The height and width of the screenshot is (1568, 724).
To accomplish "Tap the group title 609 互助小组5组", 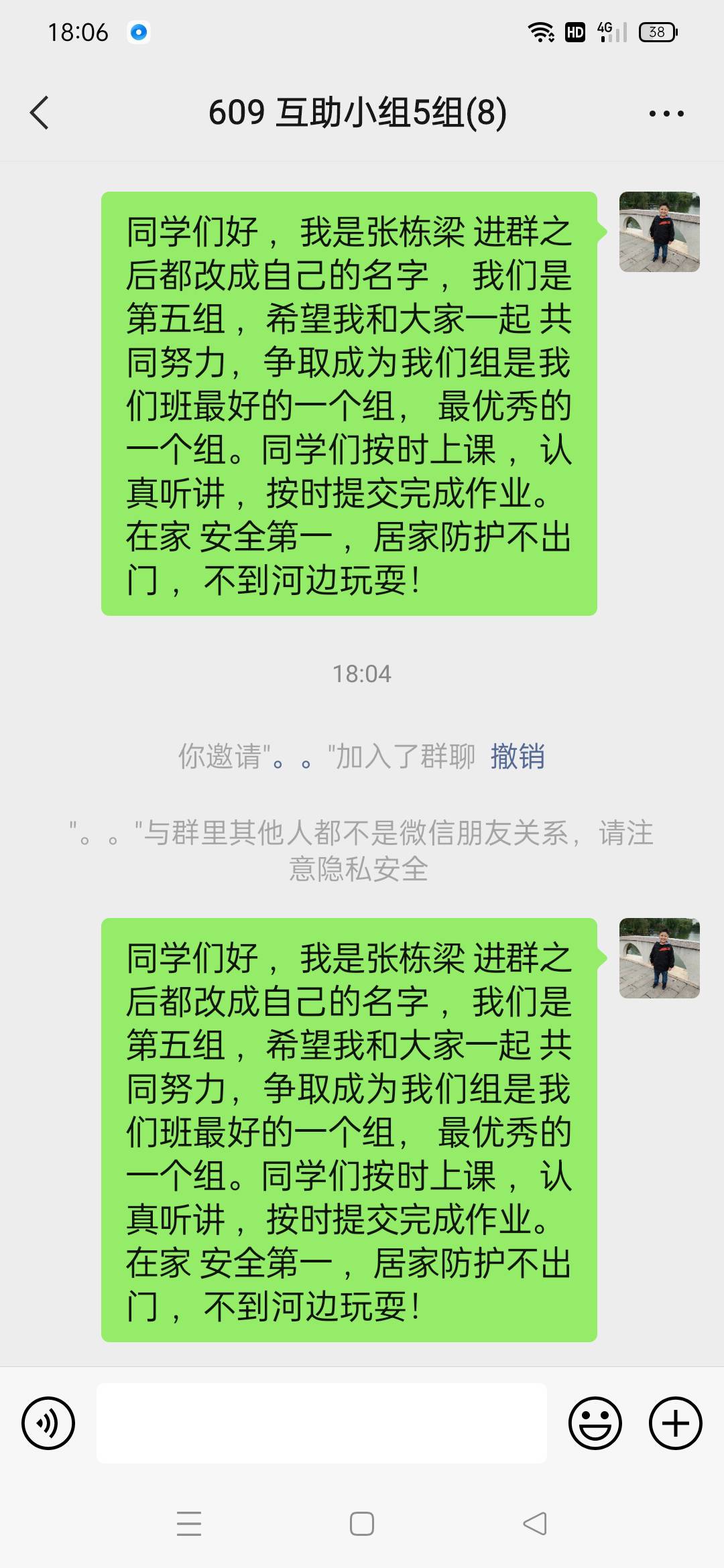I will coord(357,113).
